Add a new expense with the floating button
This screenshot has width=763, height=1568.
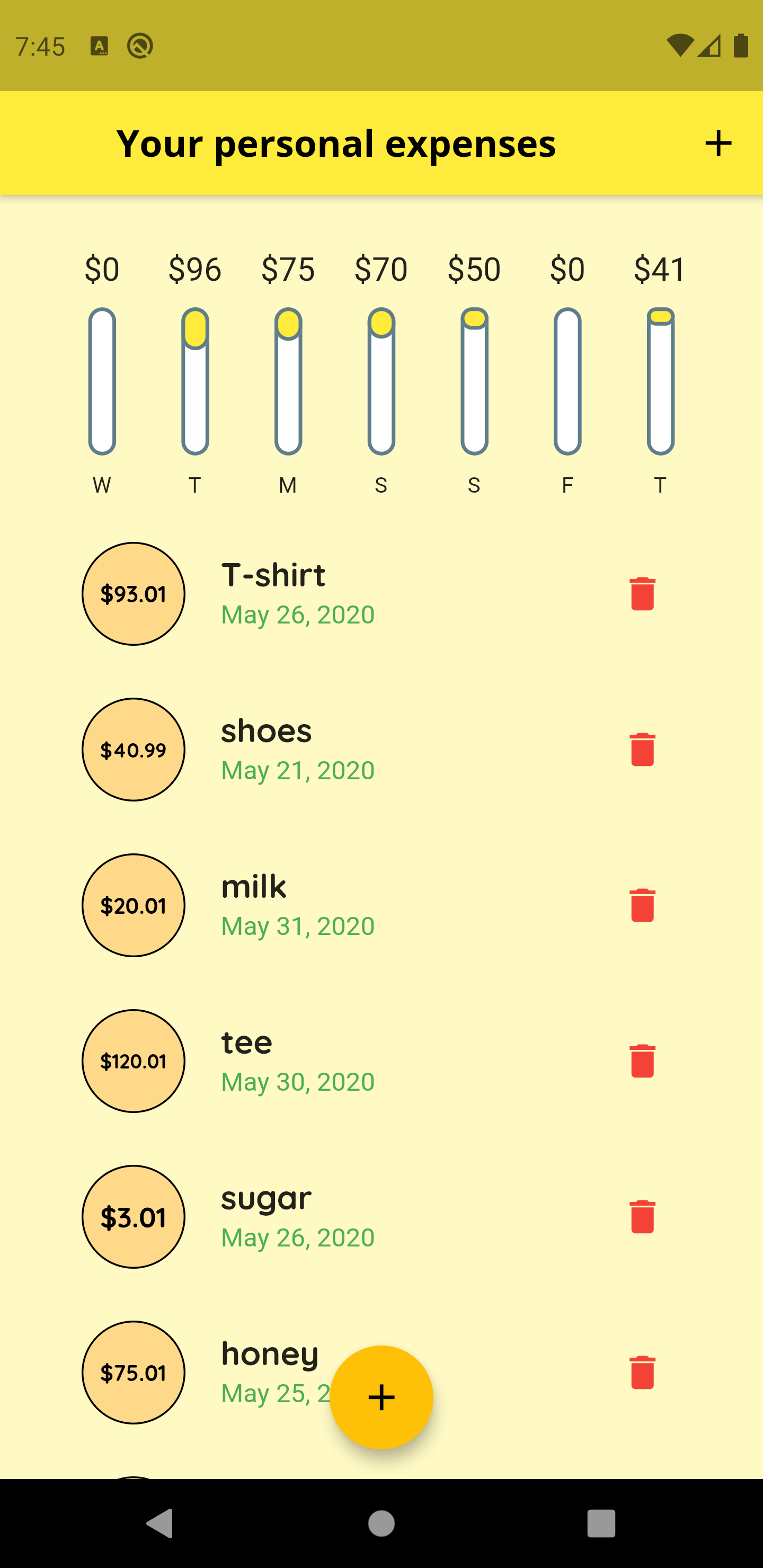pos(381,1397)
